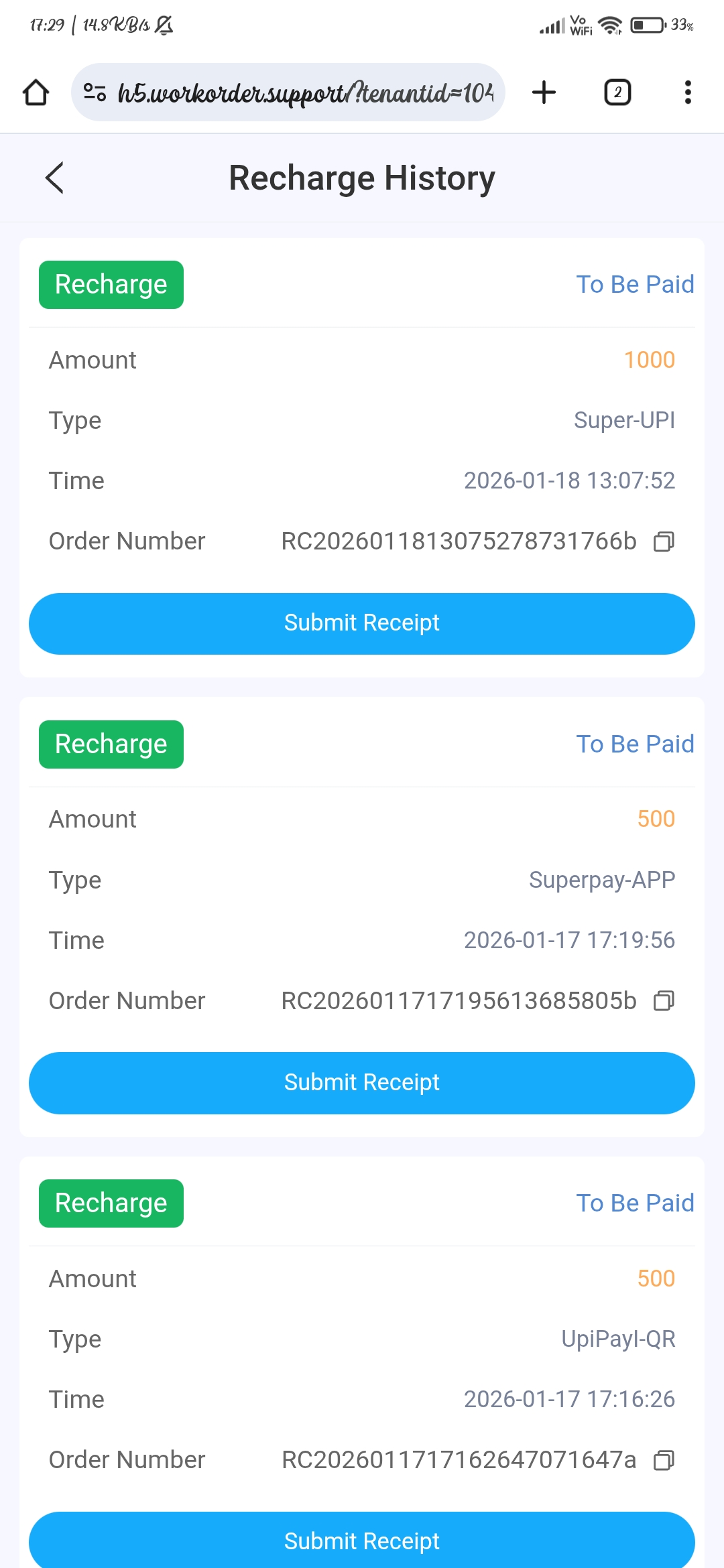Open the browser home page
Screen dimensions: 724x1568
pos(36,92)
